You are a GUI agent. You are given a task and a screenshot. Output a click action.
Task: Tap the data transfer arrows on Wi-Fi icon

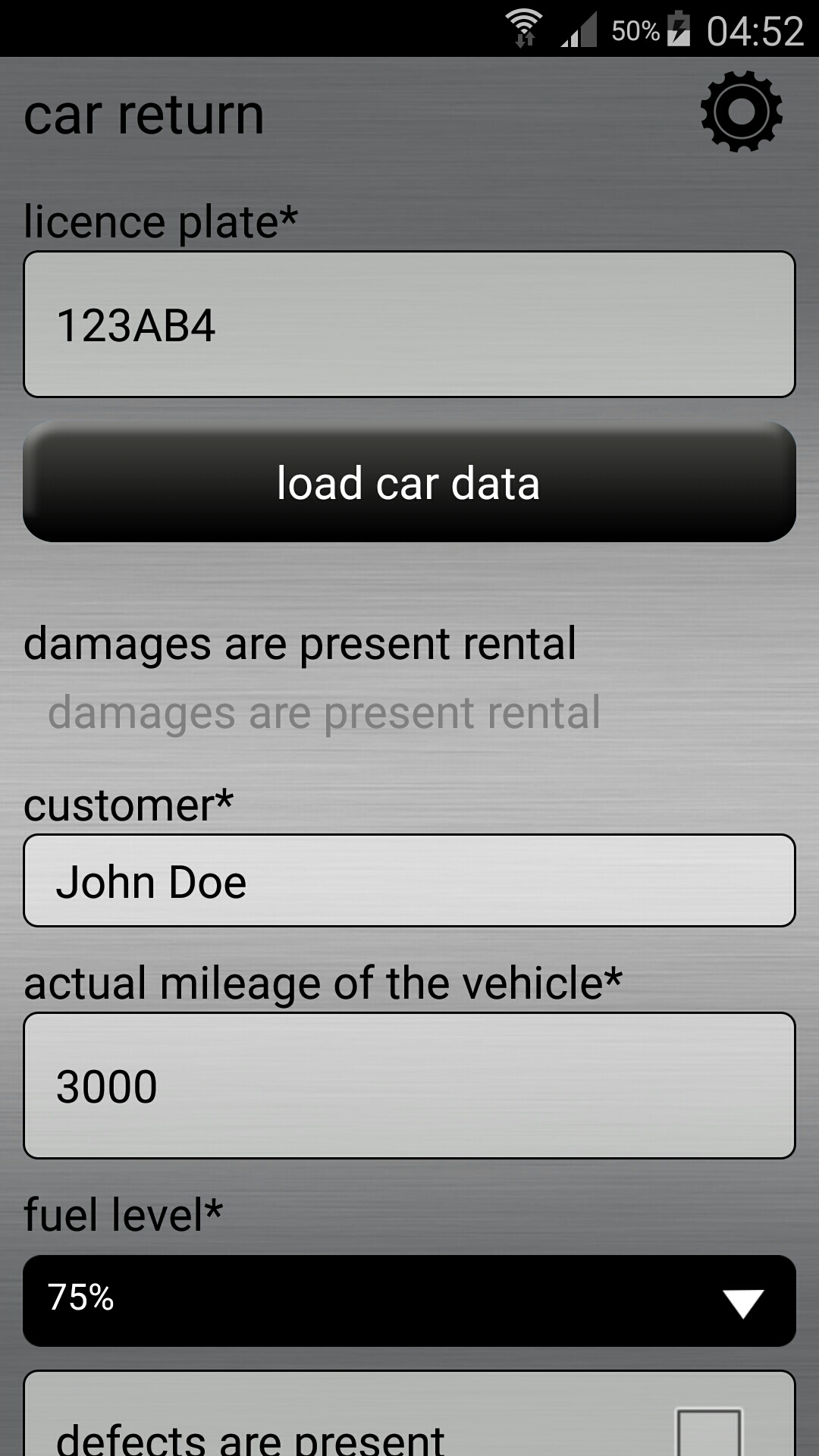click(526, 36)
